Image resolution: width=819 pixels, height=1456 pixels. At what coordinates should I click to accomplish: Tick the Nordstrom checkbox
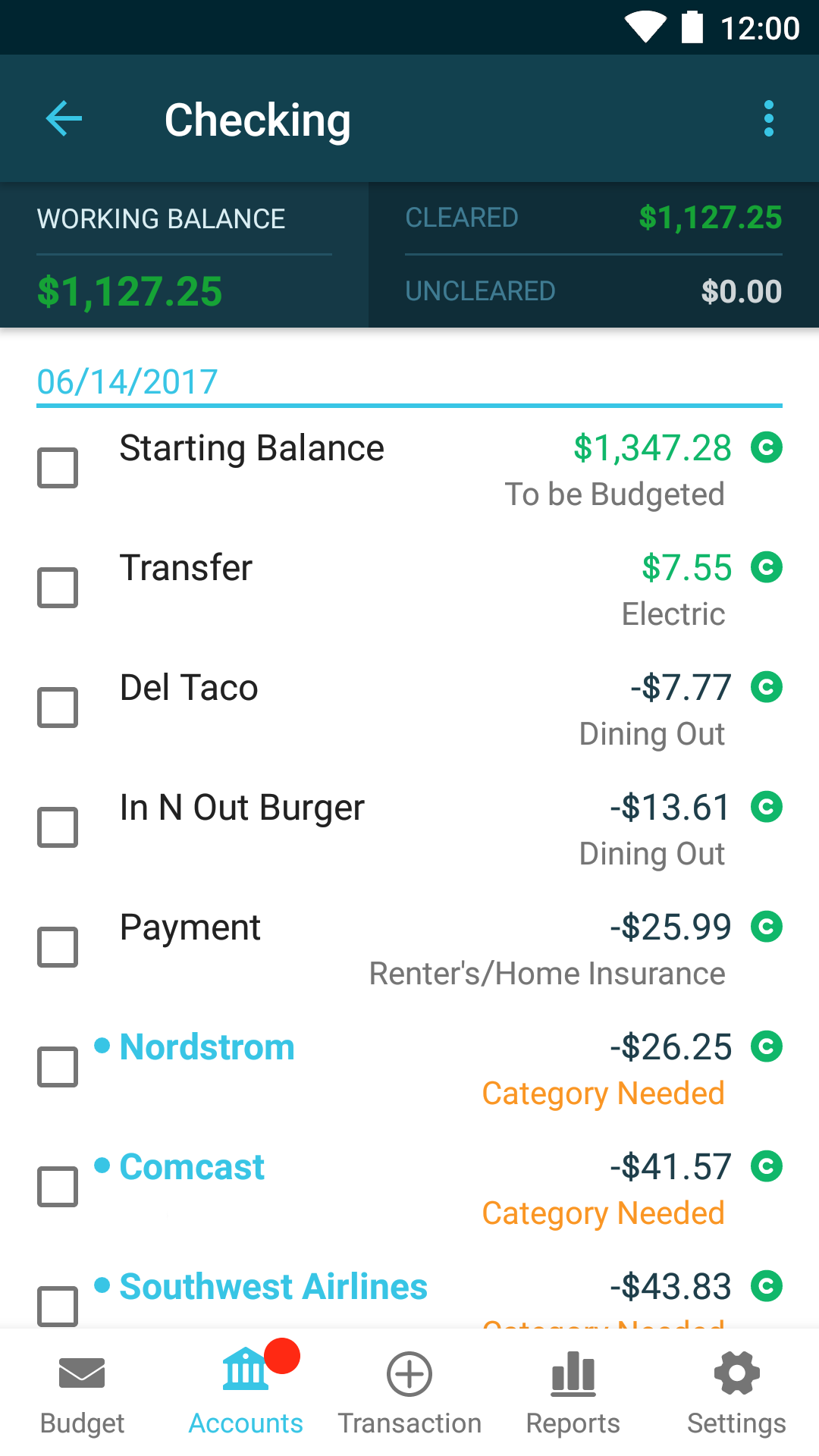(58, 1067)
